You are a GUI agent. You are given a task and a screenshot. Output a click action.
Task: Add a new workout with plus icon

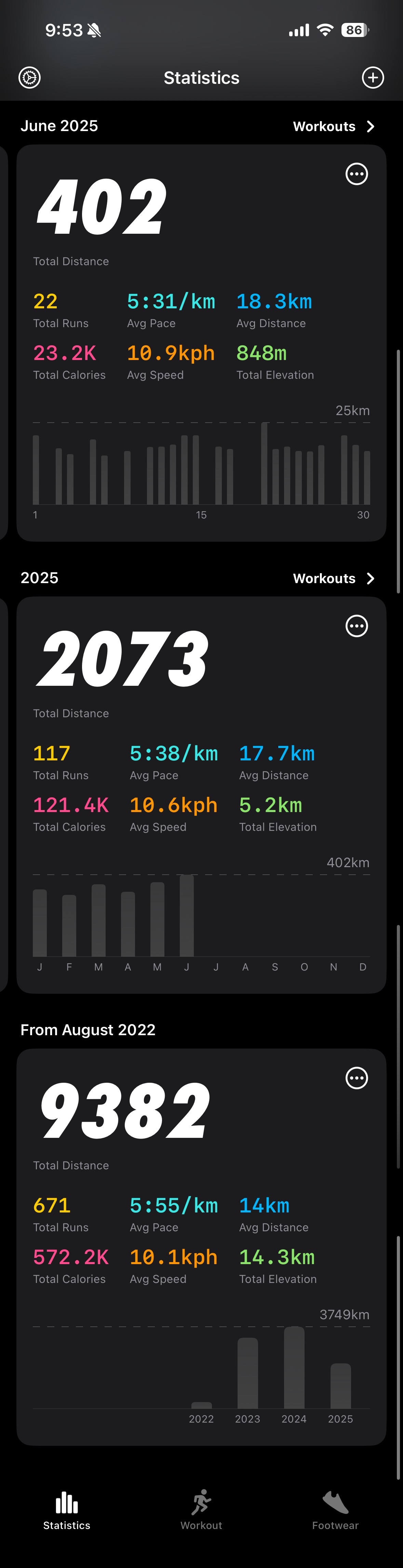coord(373,78)
